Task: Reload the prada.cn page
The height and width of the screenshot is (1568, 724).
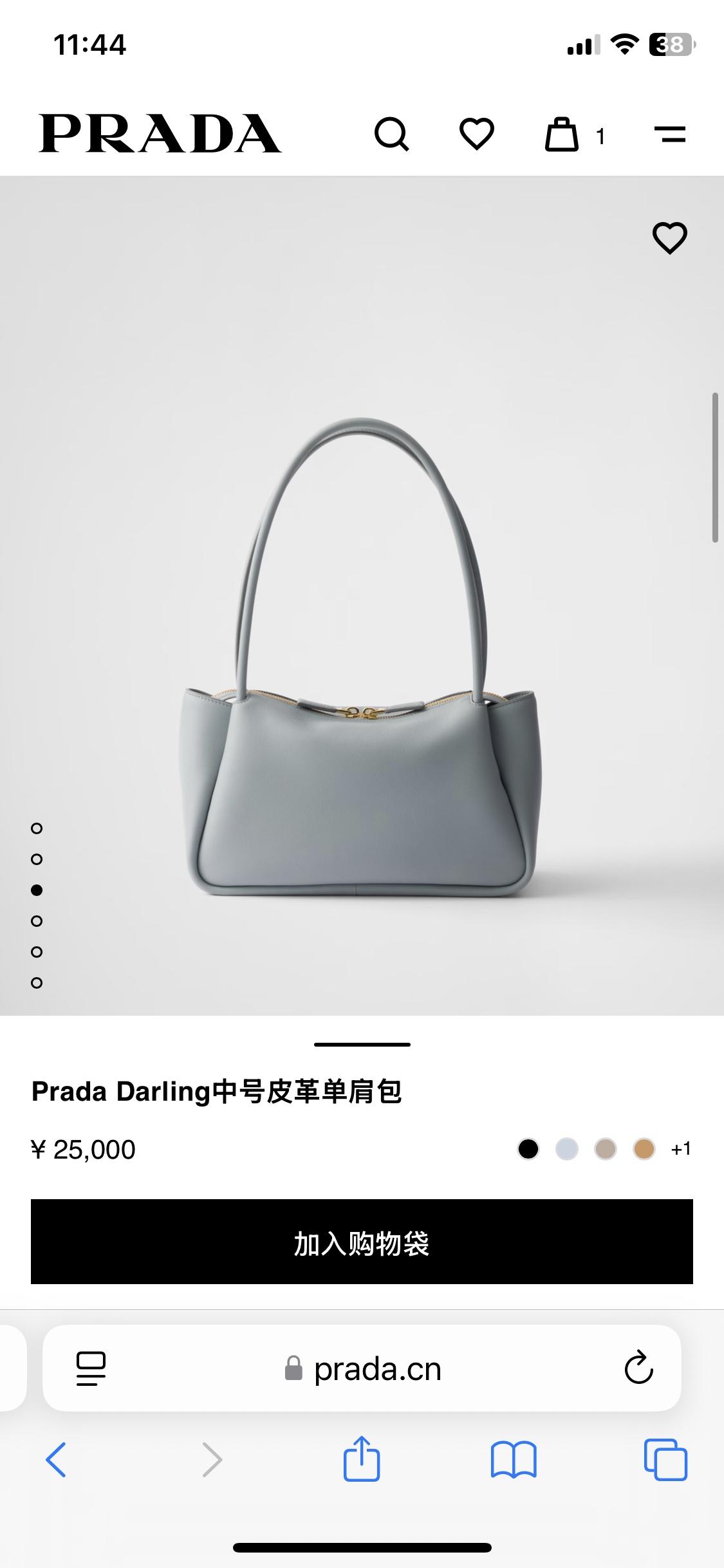Action: click(x=638, y=1367)
